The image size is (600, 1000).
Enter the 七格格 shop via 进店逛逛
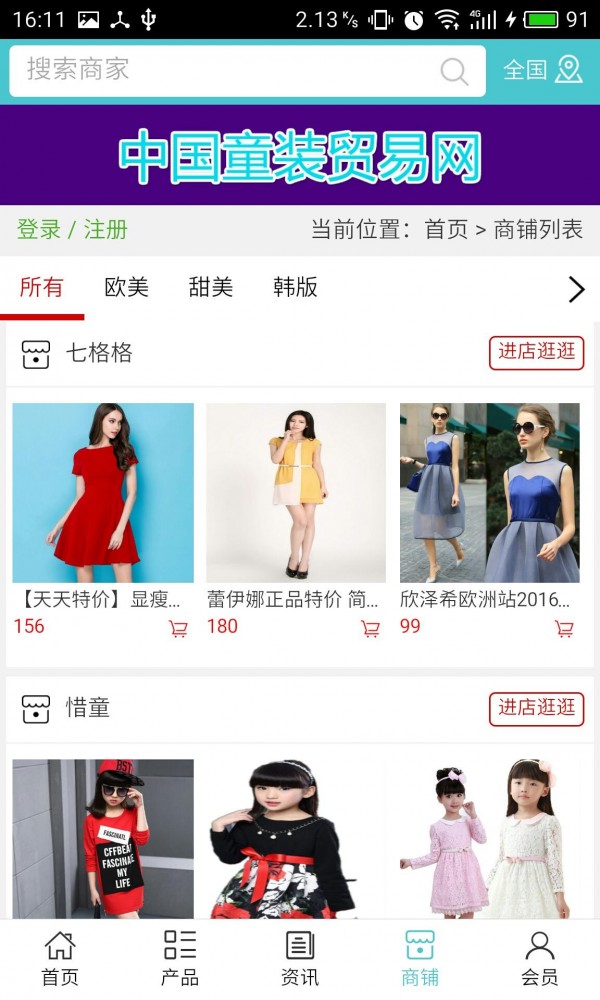click(536, 352)
